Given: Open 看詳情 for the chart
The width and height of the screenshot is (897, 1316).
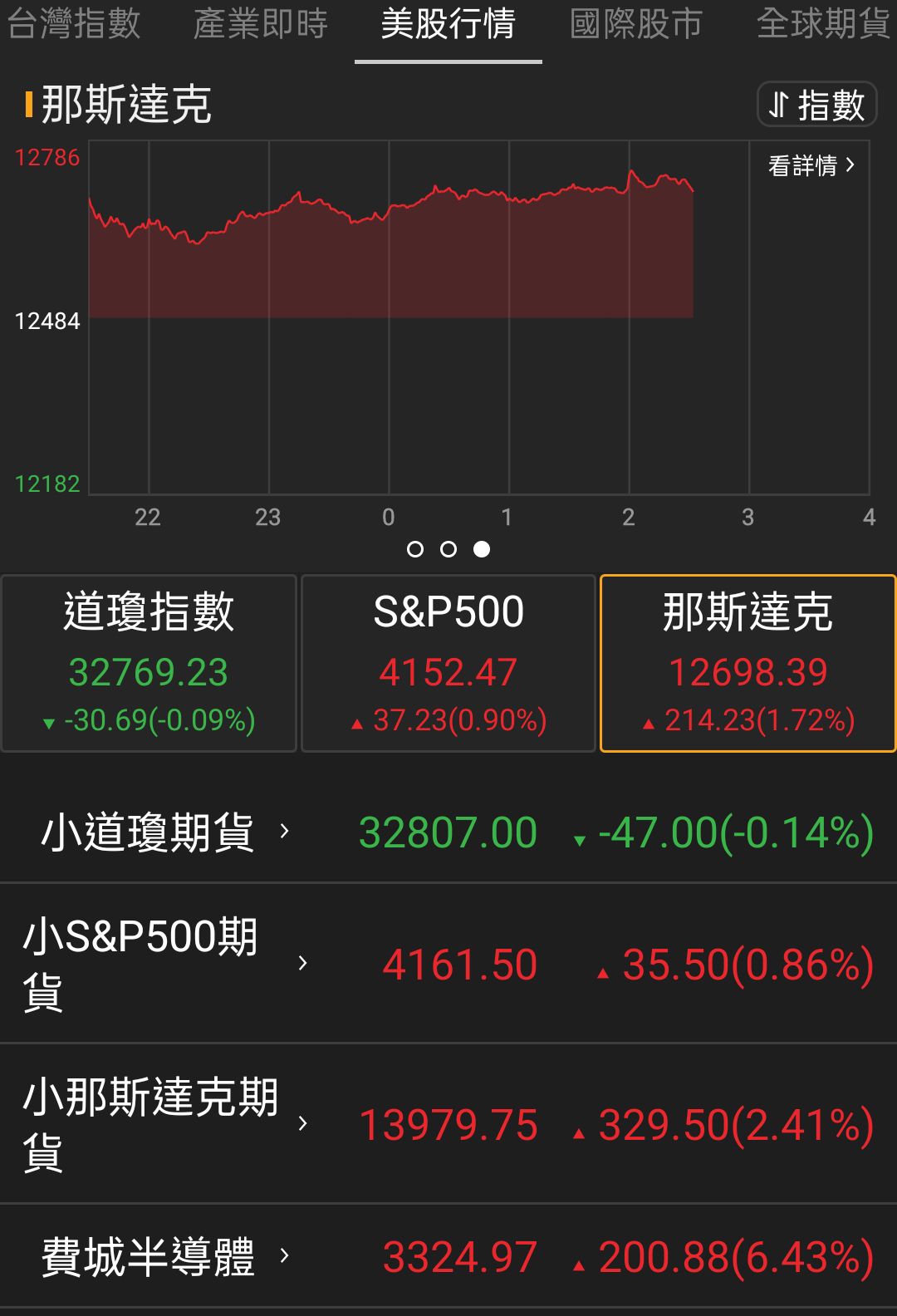Looking at the screenshot, I should (x=811, y=166).
